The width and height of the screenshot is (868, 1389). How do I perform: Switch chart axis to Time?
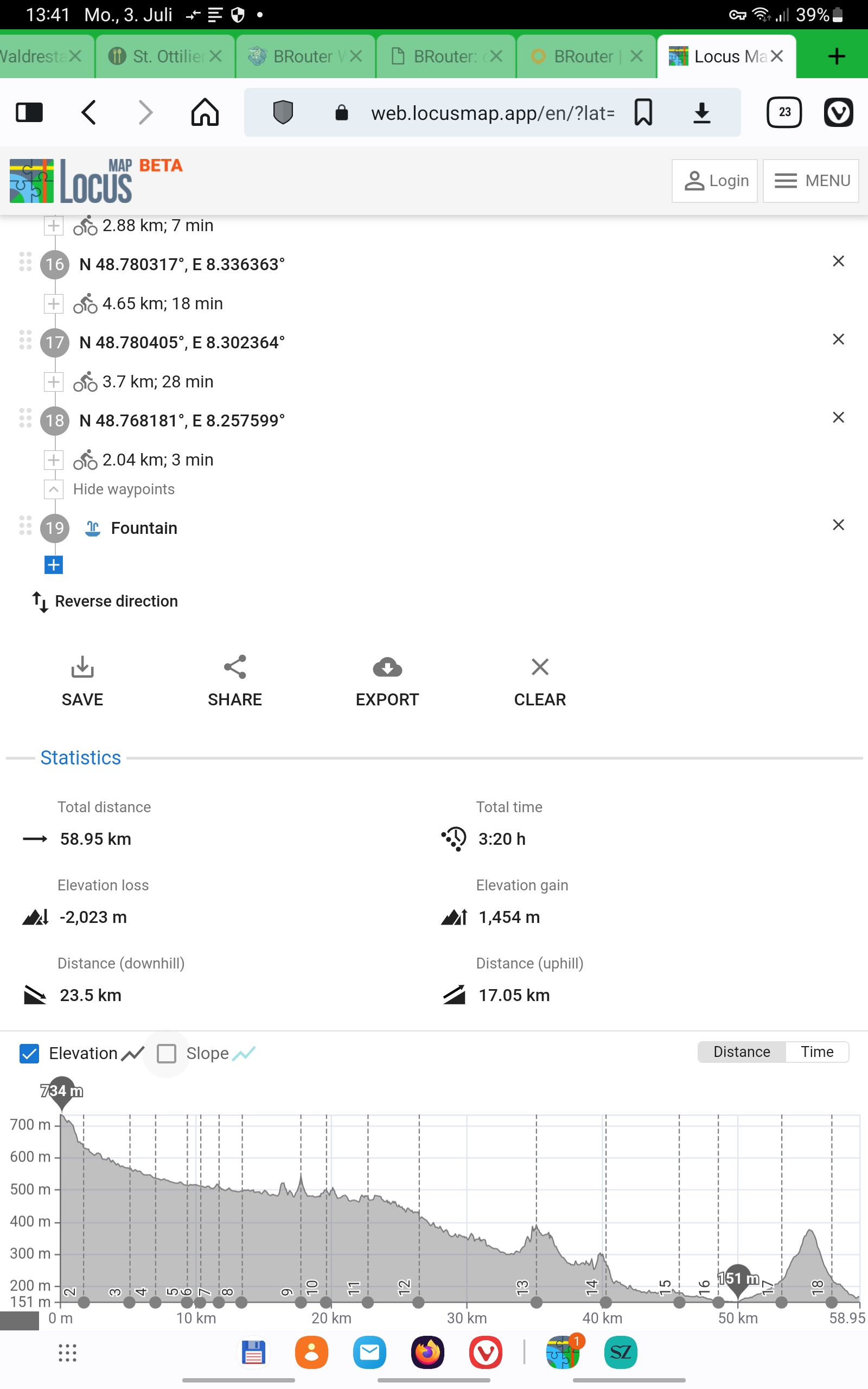(x=816, y=1052)
